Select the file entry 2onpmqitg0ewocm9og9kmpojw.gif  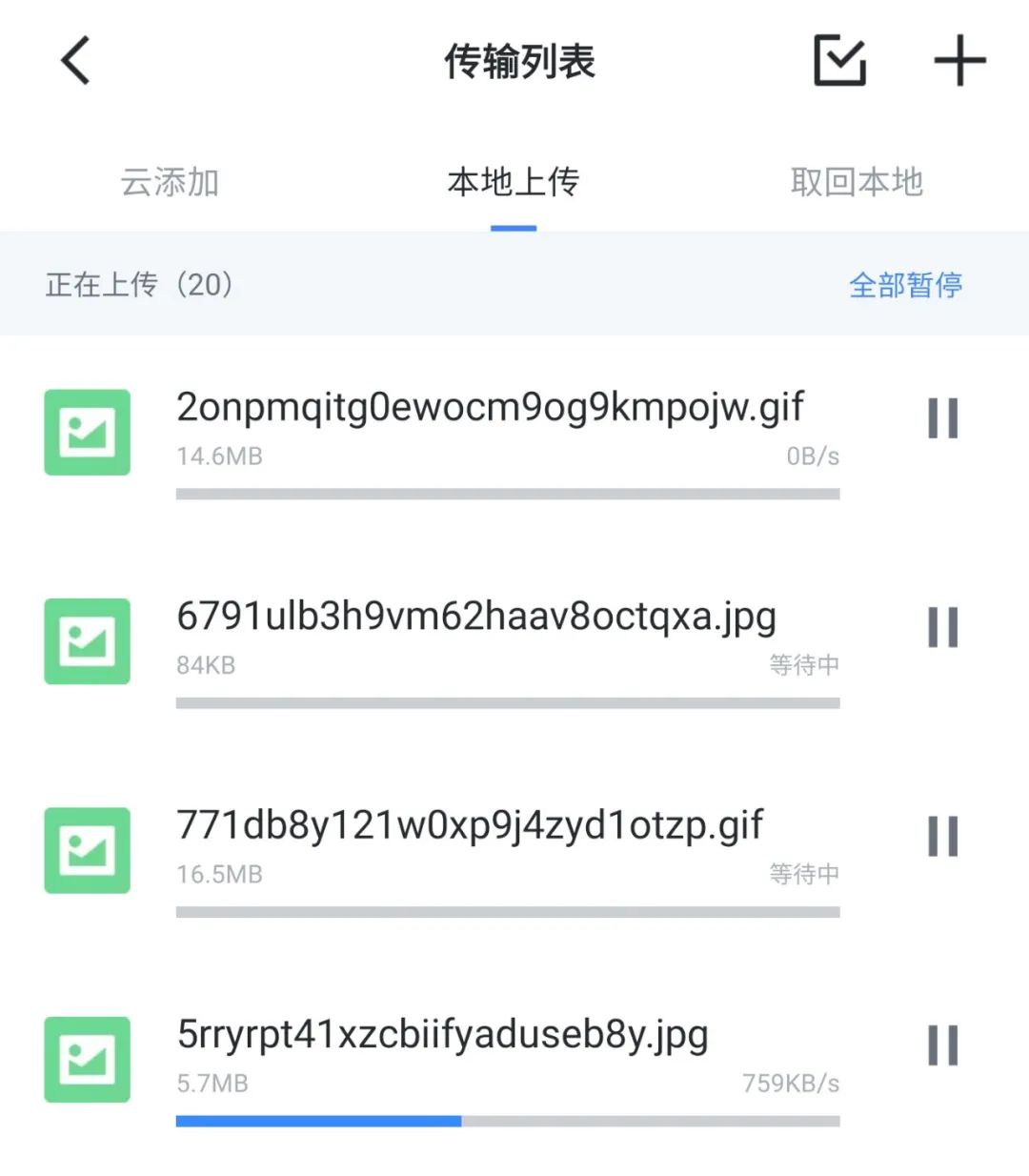[x=491, y=407]
